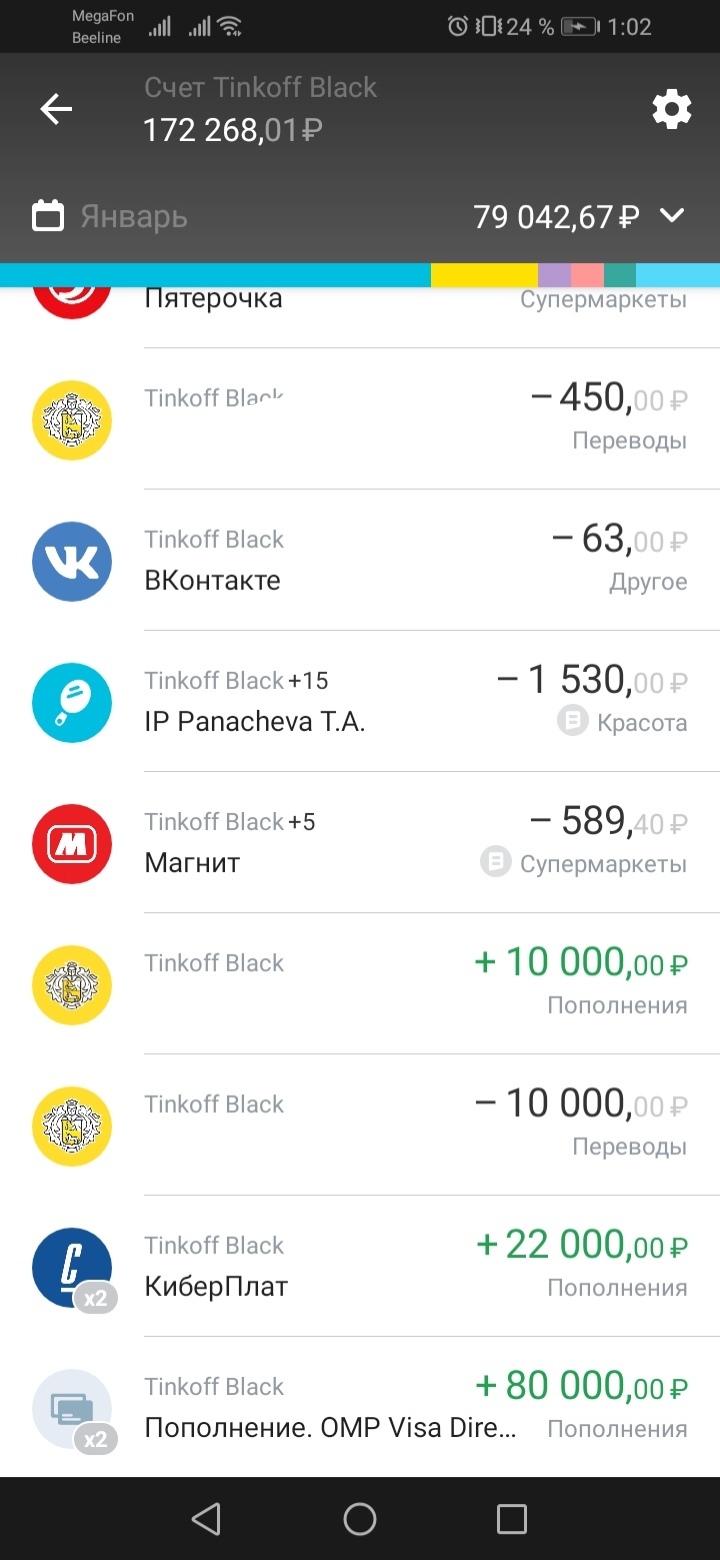The image size is (720, 1560).
Task: Expand the 79 042,67 ₽ spending summary
Action: click(x=580, y=216)
